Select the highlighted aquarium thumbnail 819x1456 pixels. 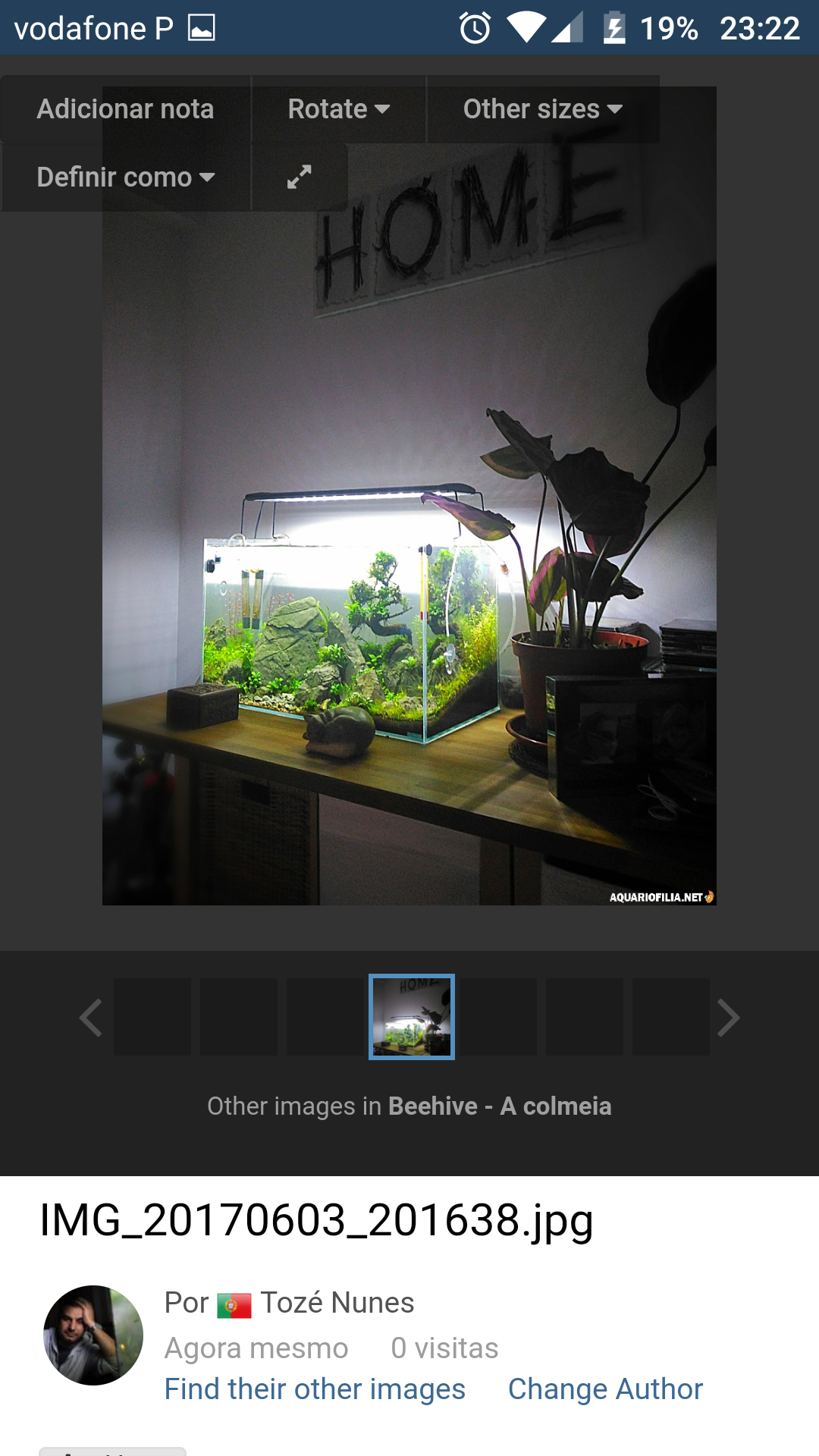[411, 1017]
